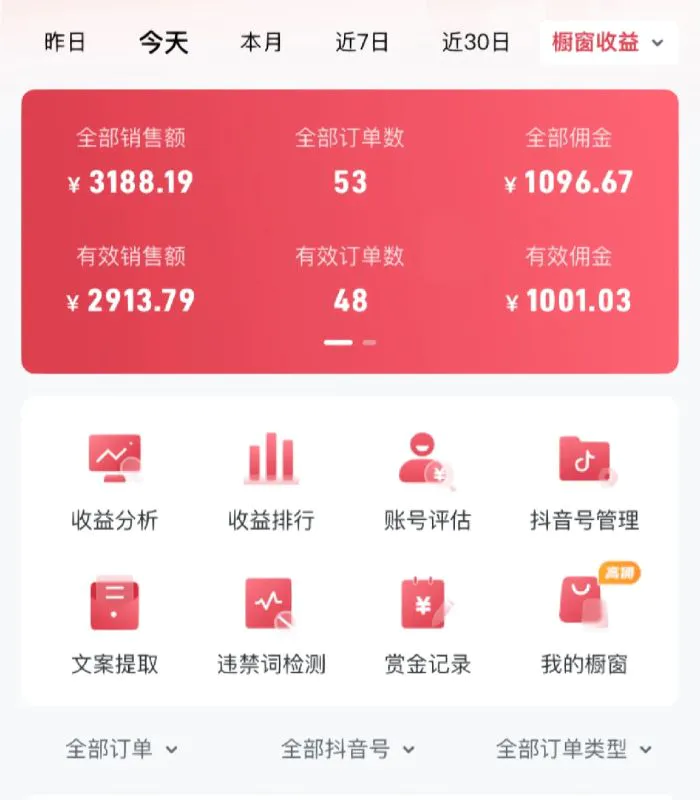700x800 pixels.
Task: Expand the 全部订单 filter
Action: point(121,748)
